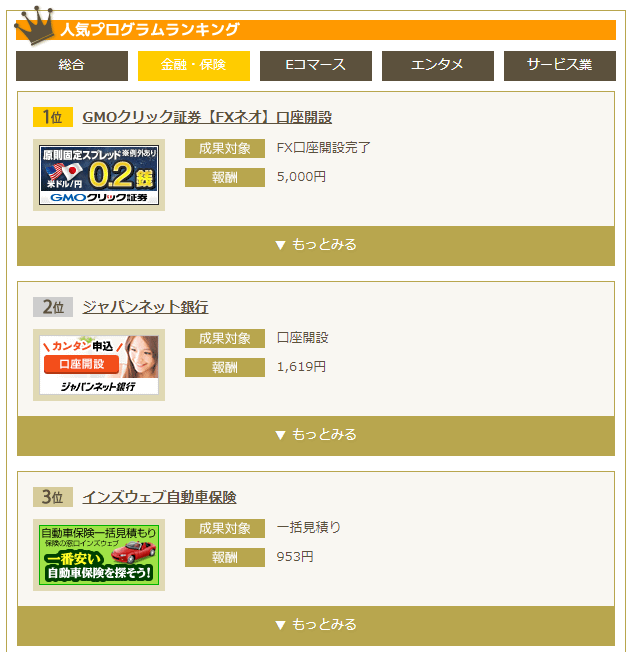Open the エンタメ tab
Viewport: 630px width, 652px height.
pyautogui.click(x=437, y=65)
